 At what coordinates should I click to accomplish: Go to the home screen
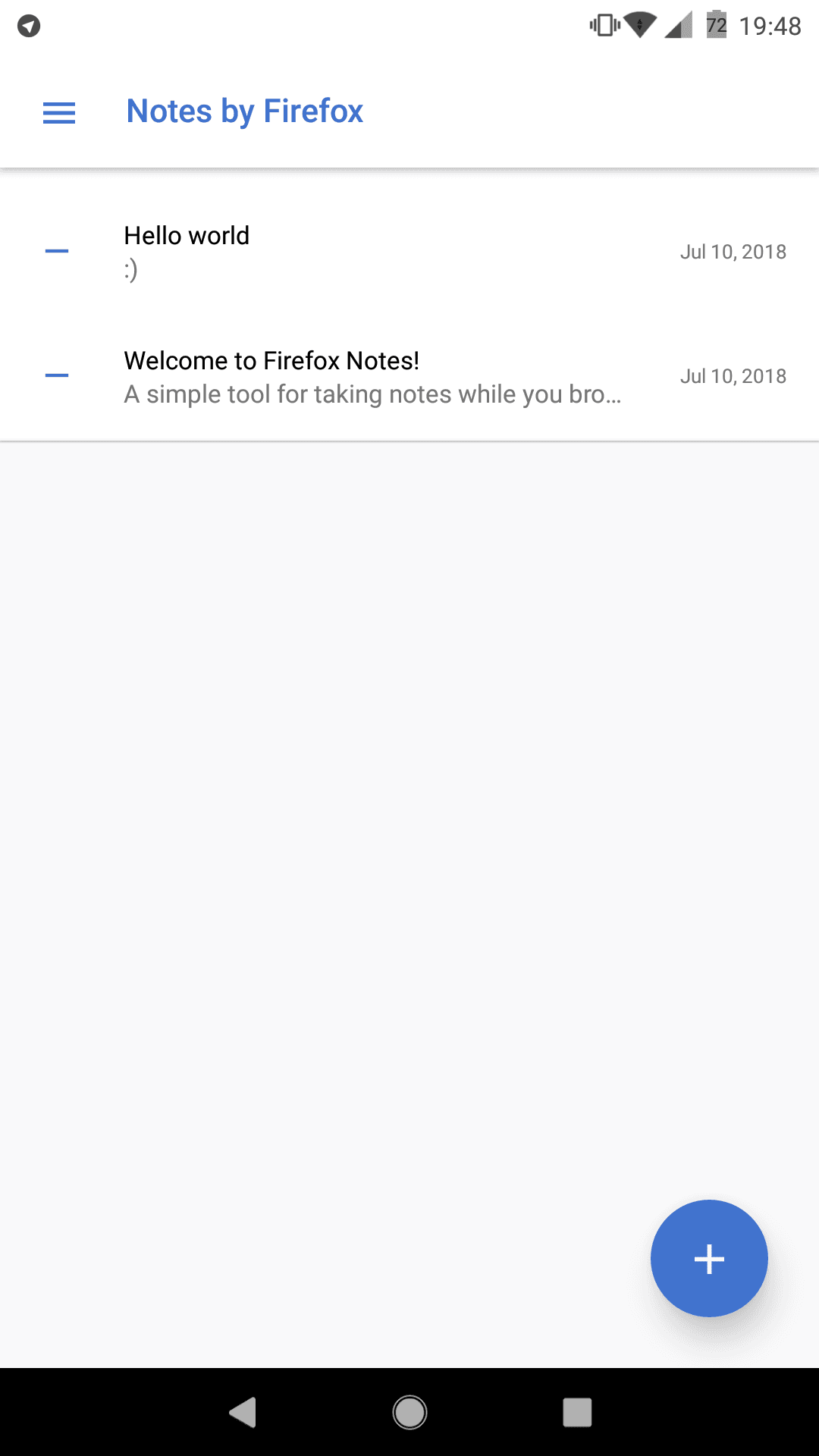click(x=409, y=1412)
